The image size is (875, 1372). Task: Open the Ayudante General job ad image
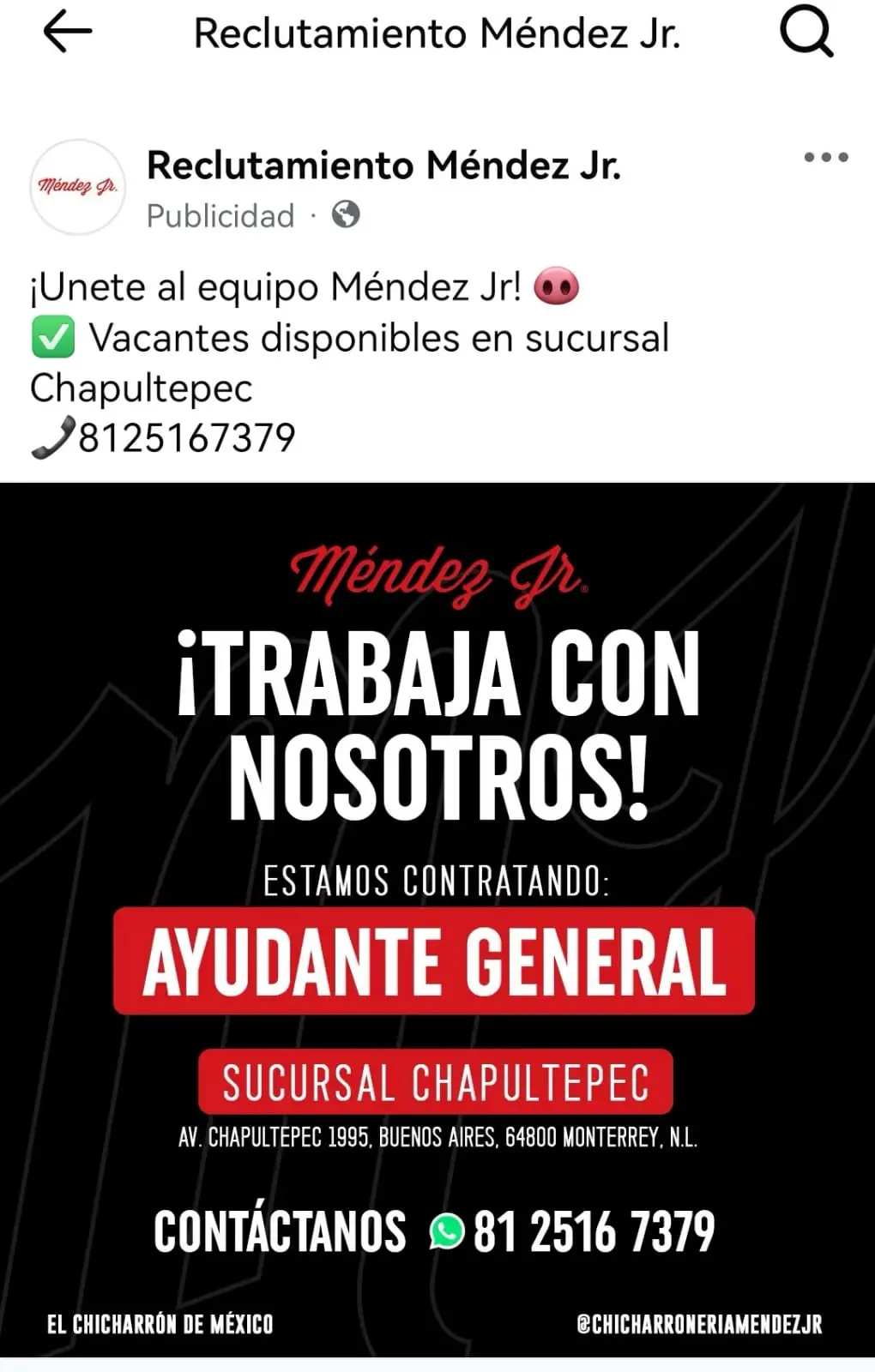click(x=437, y=918)
